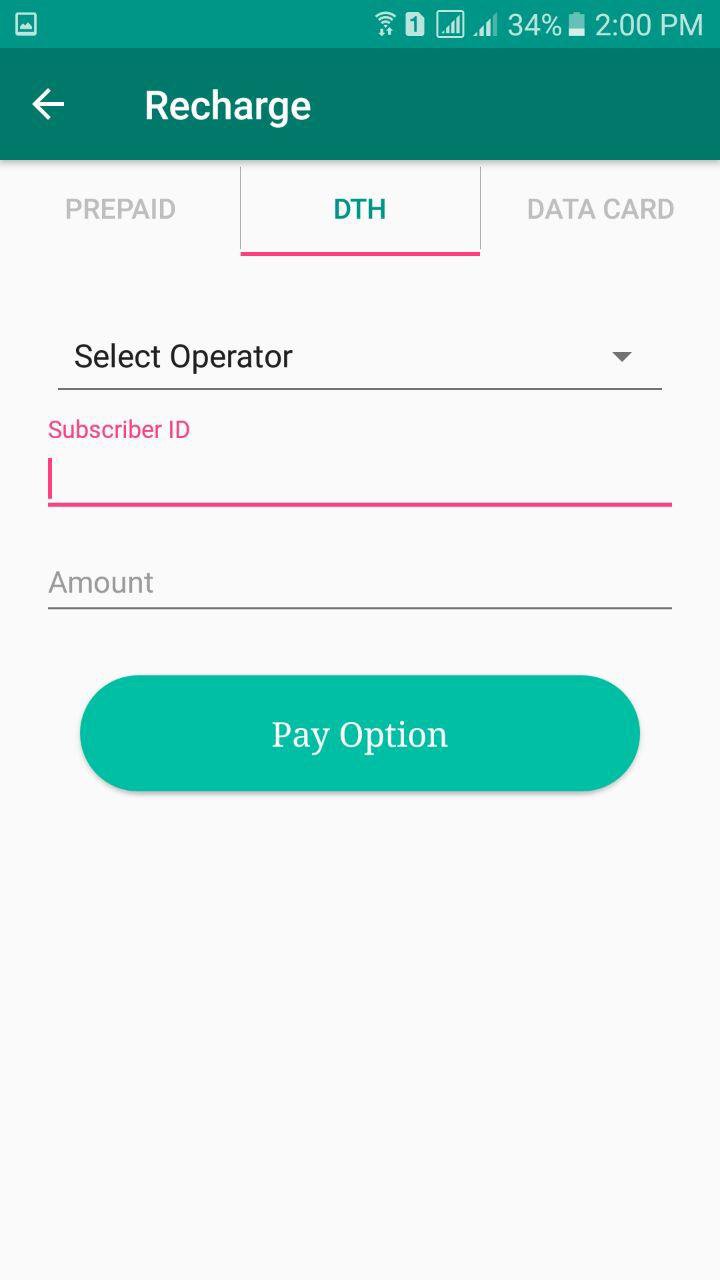Switch to the PREPAID tab
Screen dimensions: 720x1280
pos(120,209)
